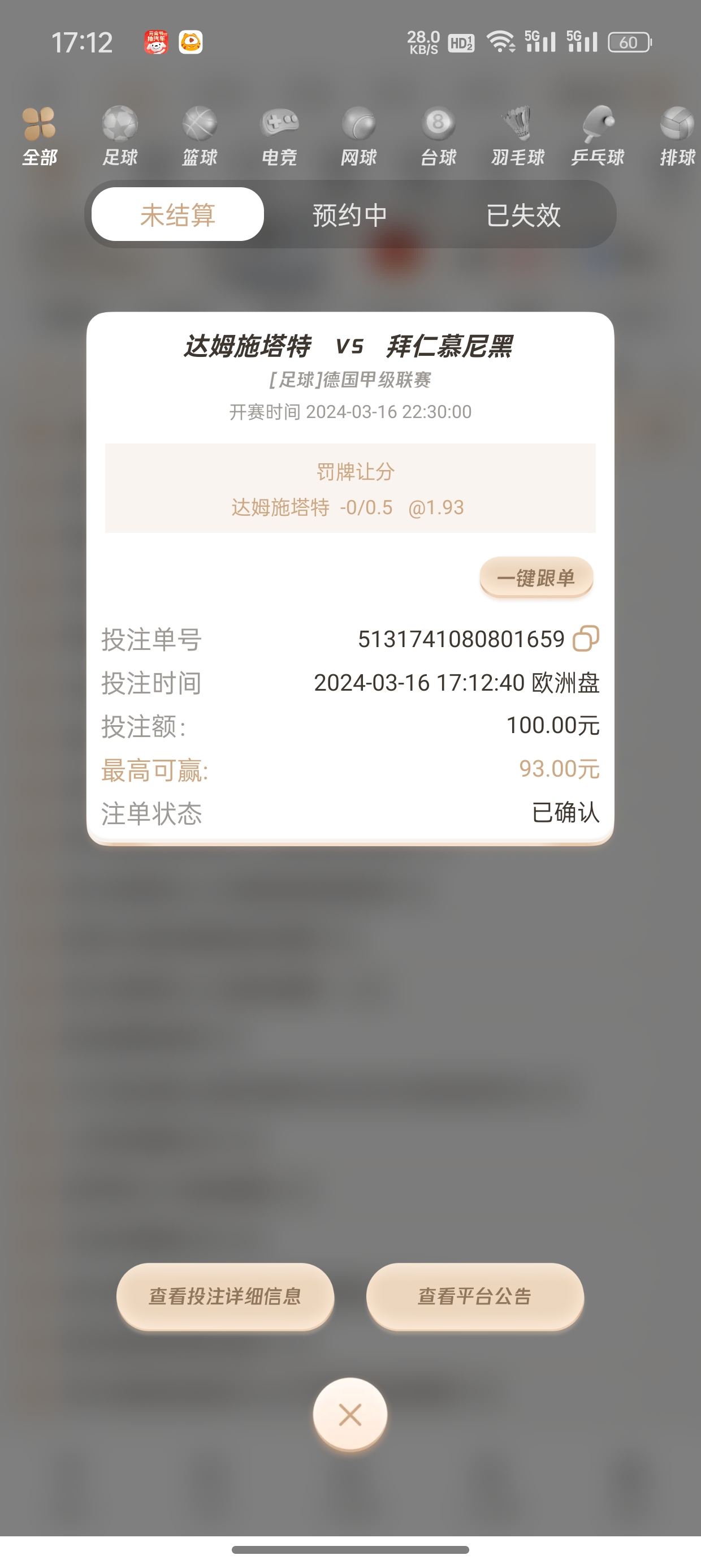Choose the 羽毛球 category
The image size is (701, 1568).
pos(518,136)
